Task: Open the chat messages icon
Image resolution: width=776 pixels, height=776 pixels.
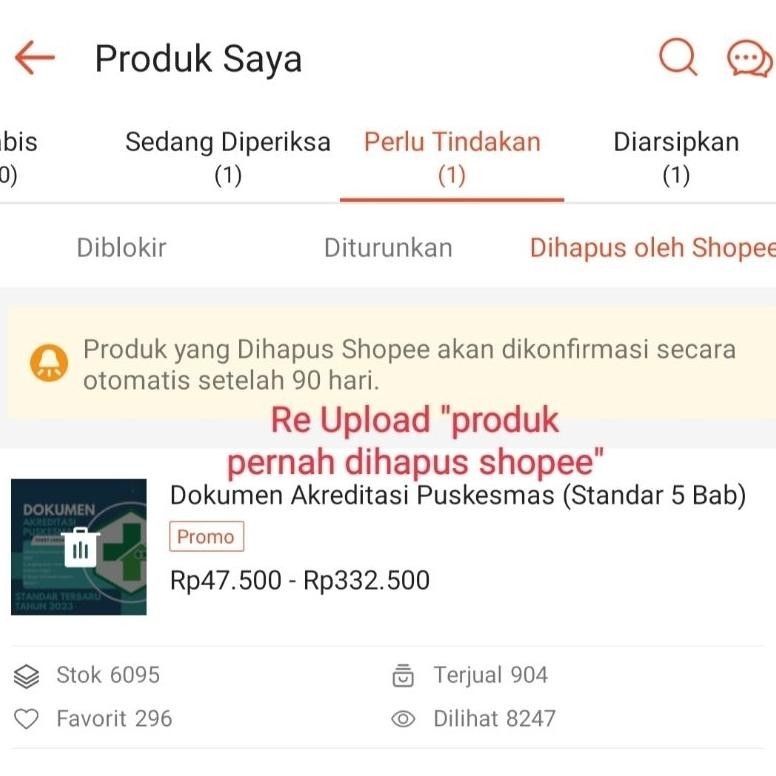Action: pyautogui.click(x=749, y=58)
